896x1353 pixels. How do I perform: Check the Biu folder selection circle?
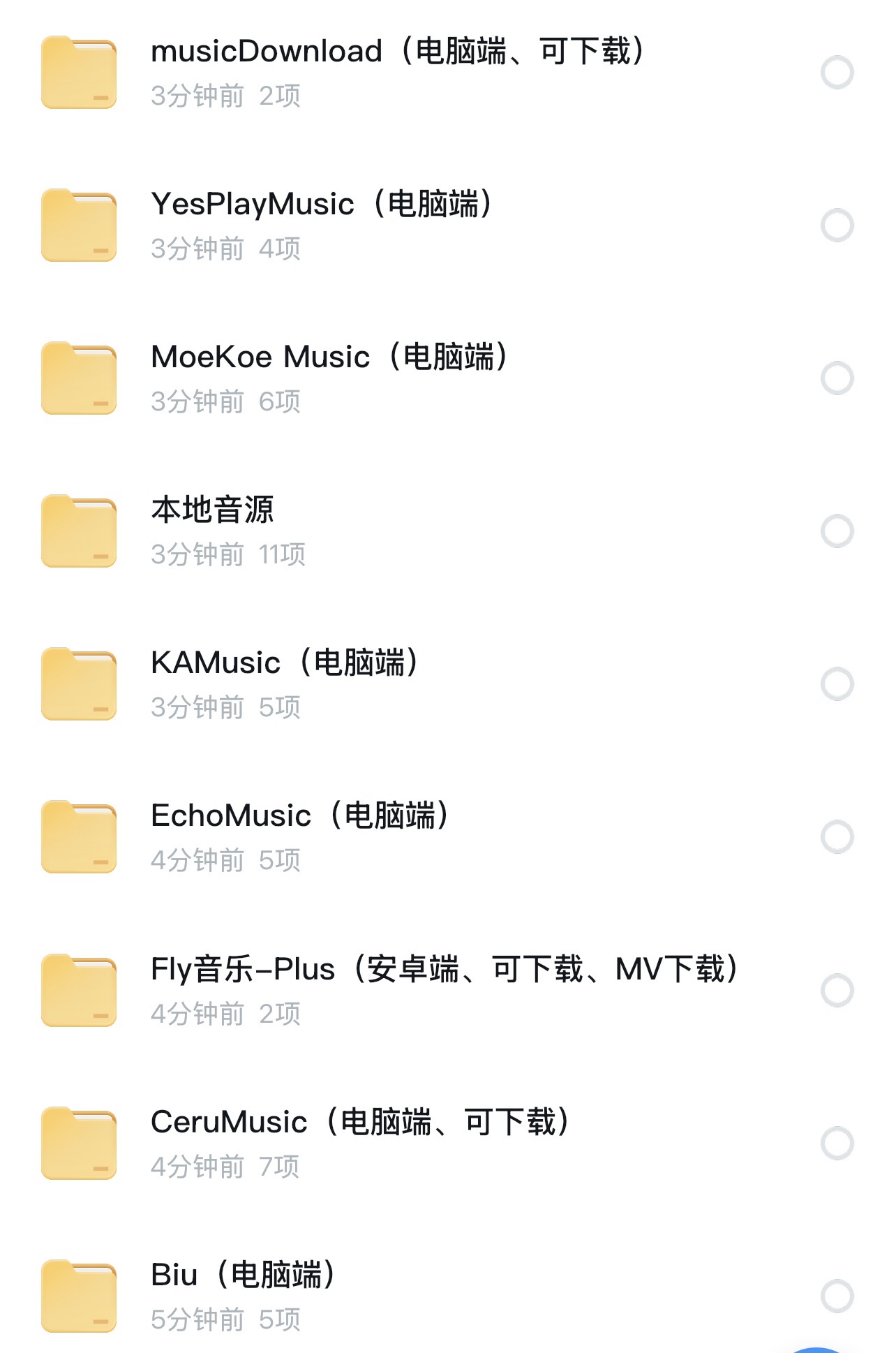pyautogui.click(x=837, y=1296)
